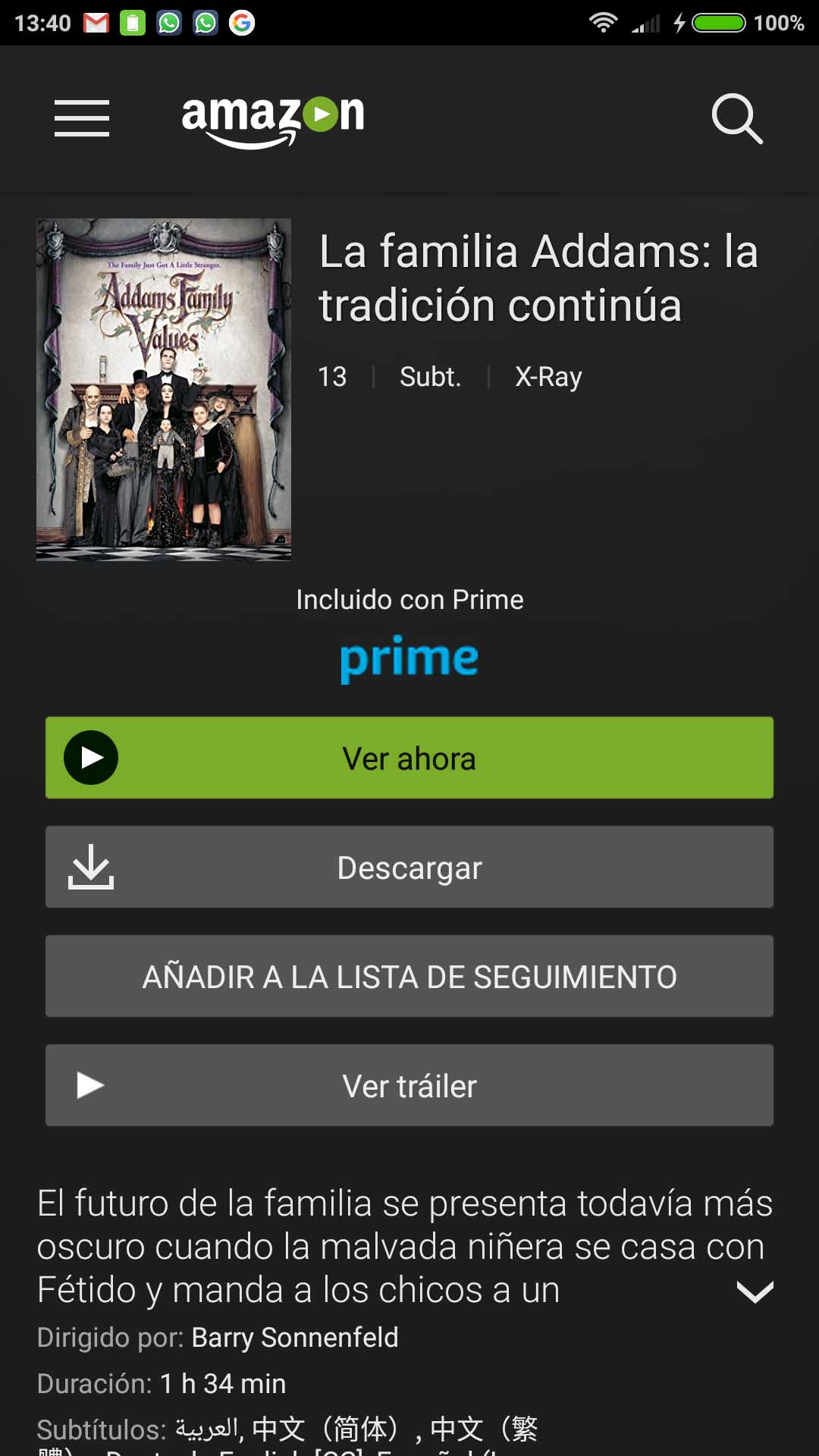Play the trailer with Ver tráiler
The width and height of the screenshot is (819, 1456).
409,1085
